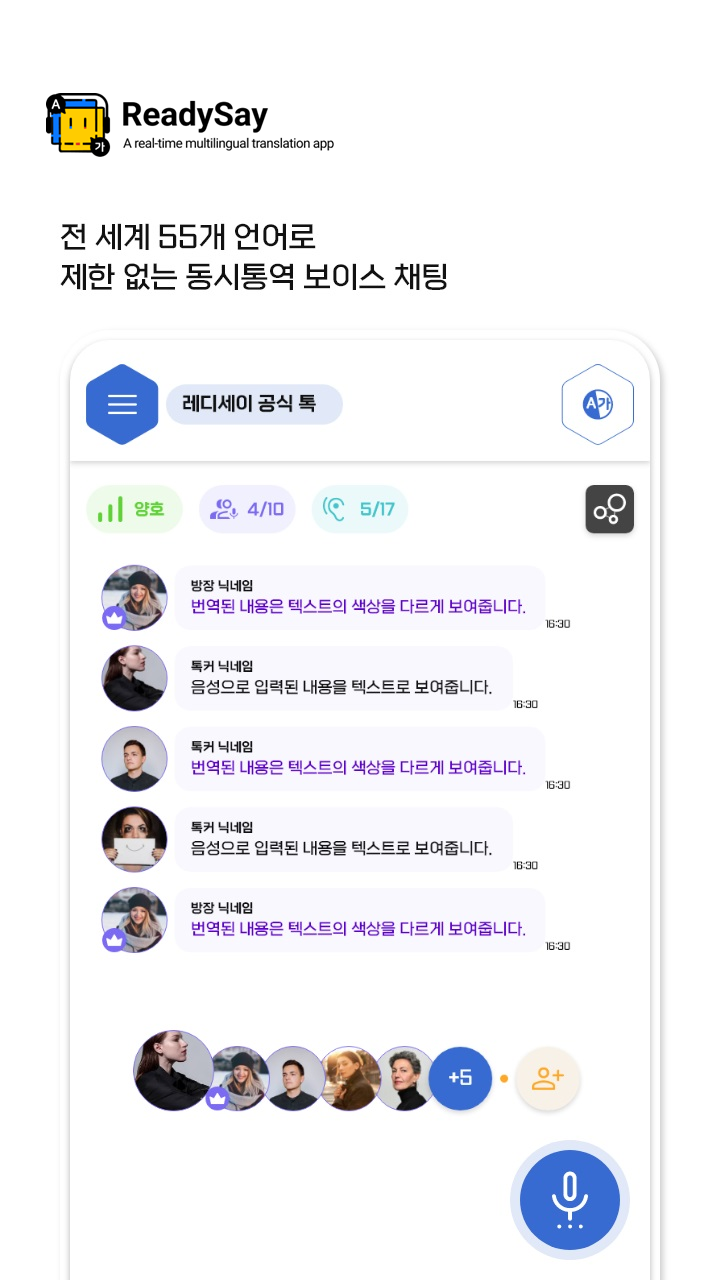Open the first 톡커 닉네임 profile photo
The image size is (720, 1280).
(x=134, y=678)
